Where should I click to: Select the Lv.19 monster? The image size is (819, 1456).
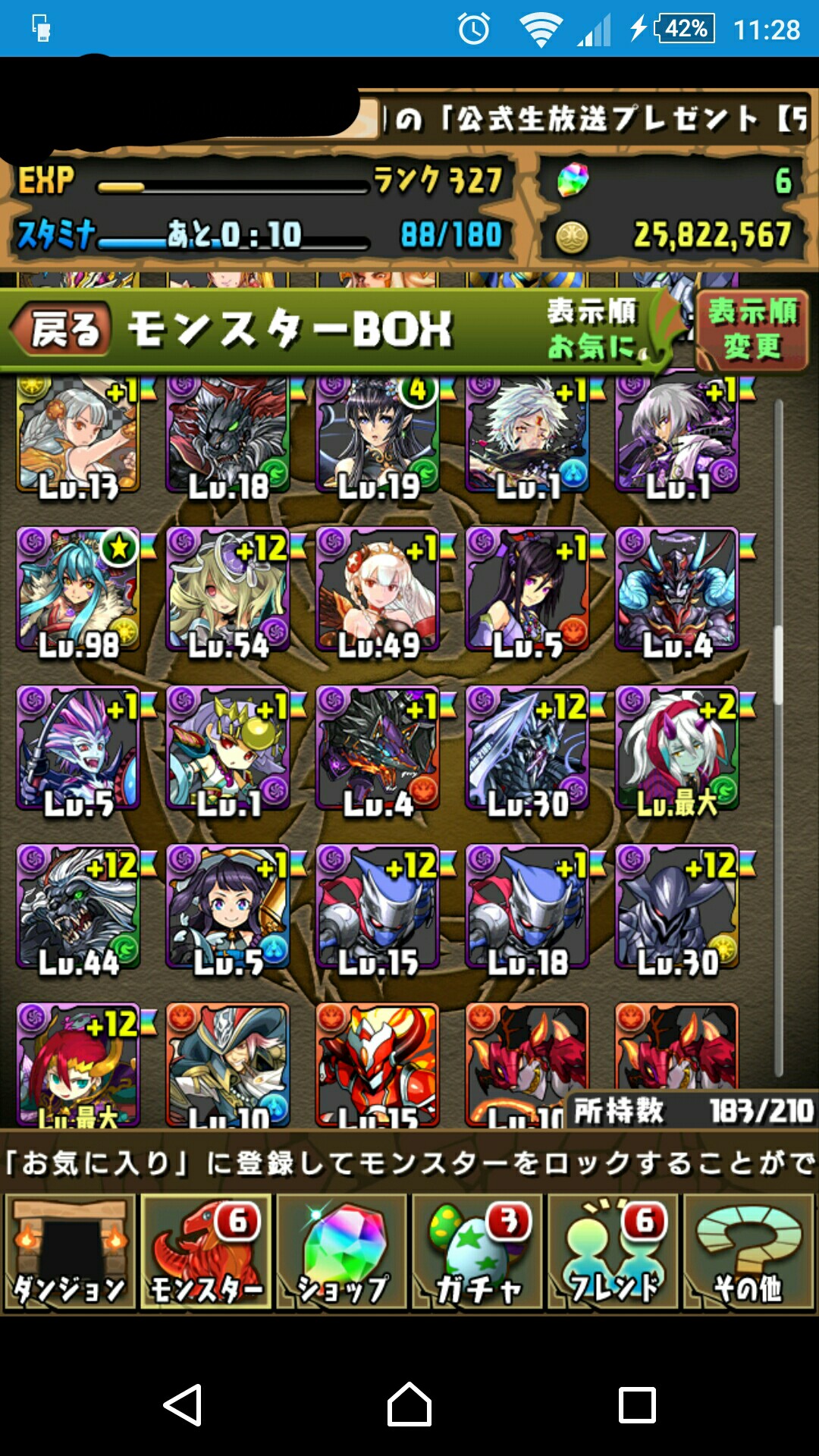click(378, 436)
